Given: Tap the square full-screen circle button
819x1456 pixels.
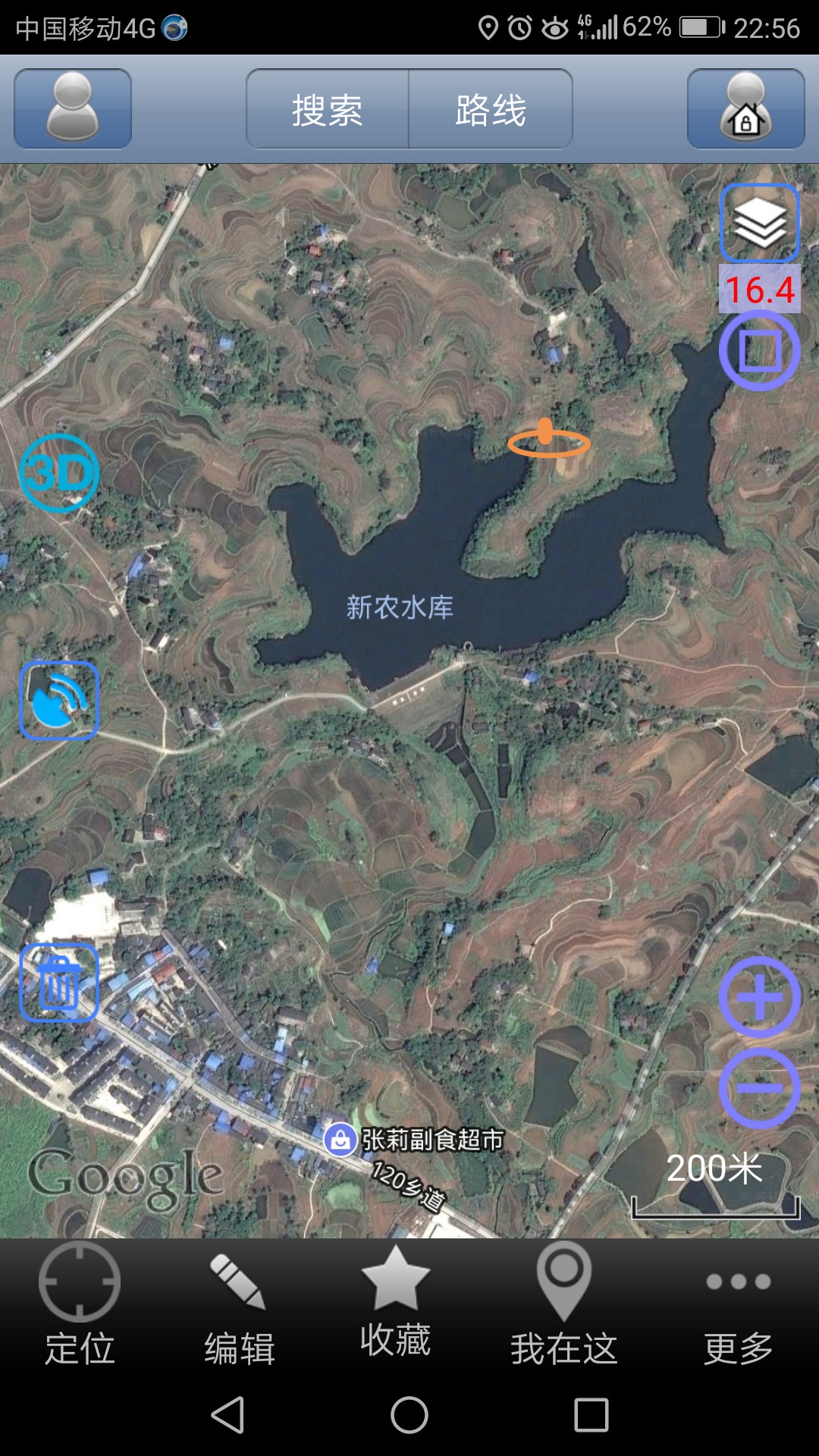Looking at the screenshot, I should (x=759, y=351).
